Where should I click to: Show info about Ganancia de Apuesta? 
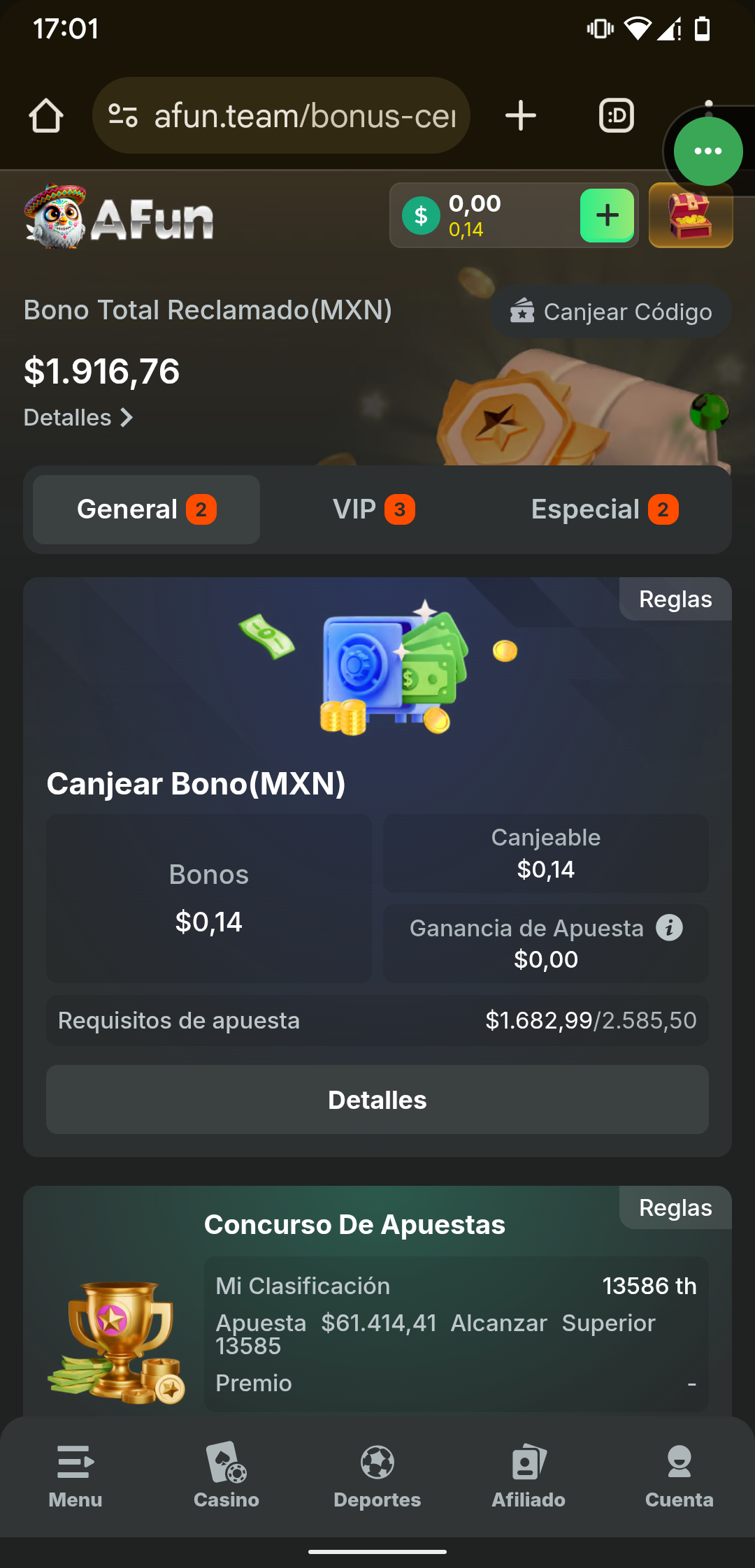click(x=669, y=928)
